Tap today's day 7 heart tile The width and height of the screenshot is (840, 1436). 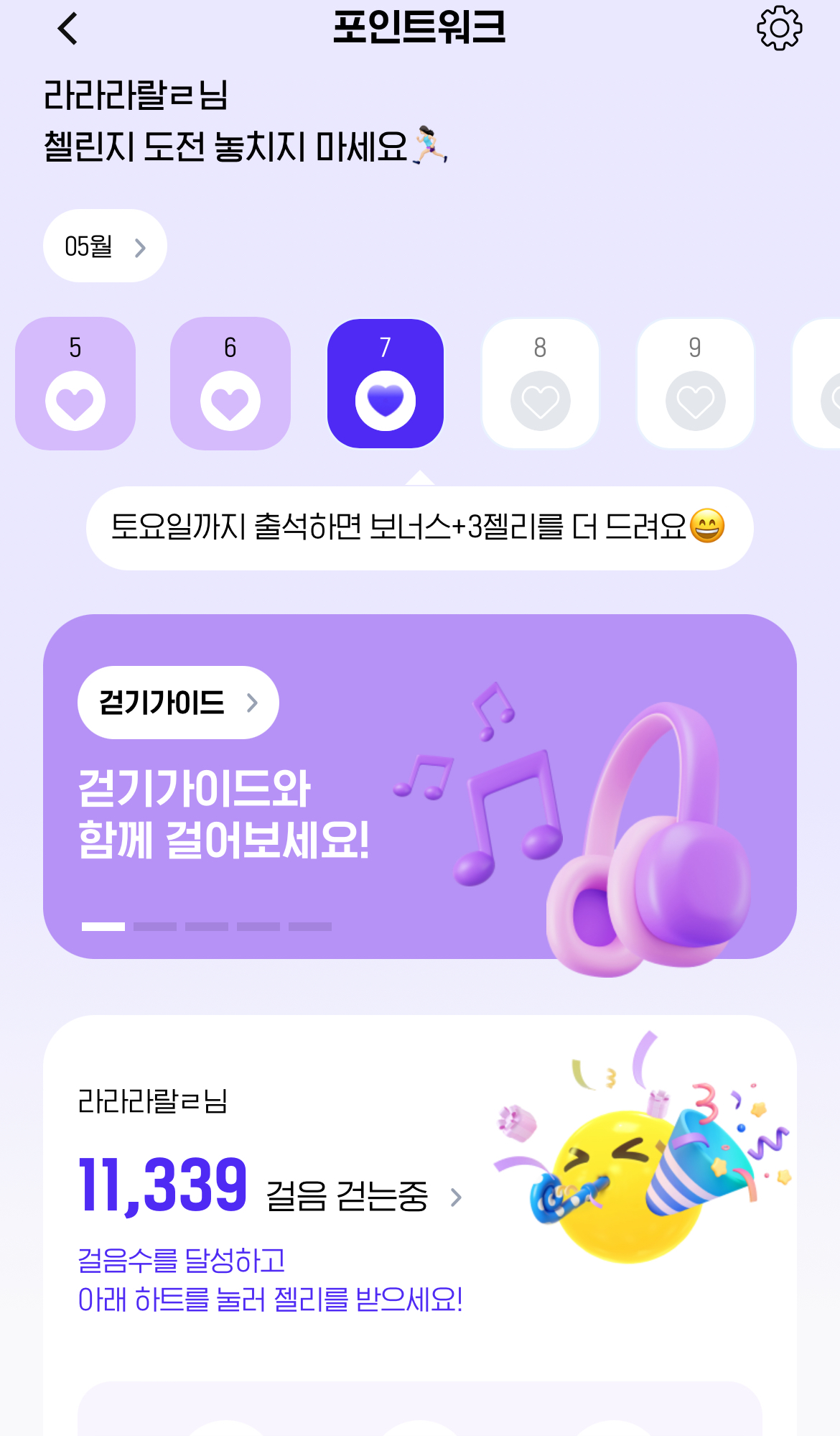pyautogui.click(x=386, y=384)
